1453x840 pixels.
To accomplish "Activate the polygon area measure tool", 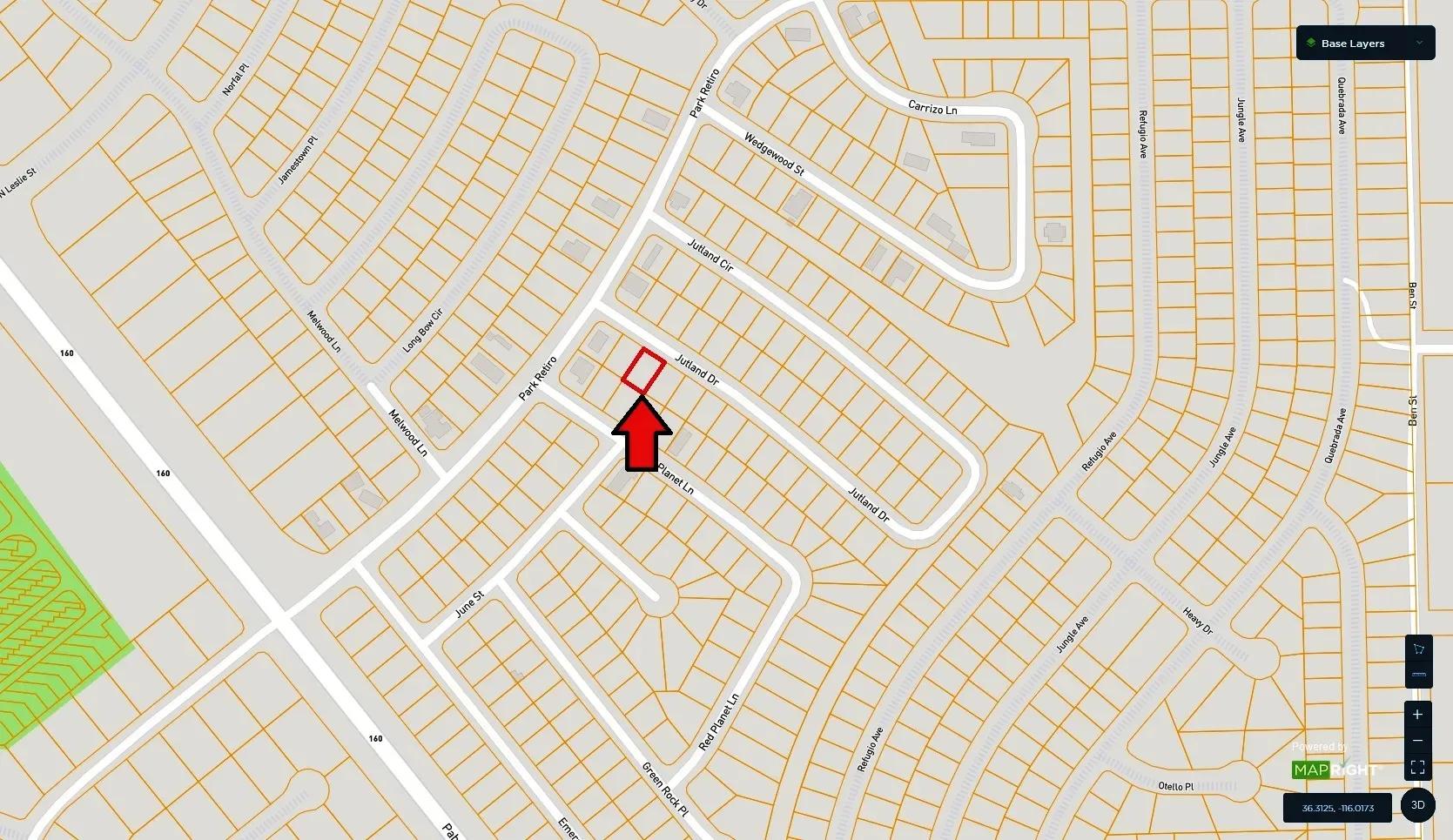I will pyautogui.click(x=1418, y=648).
